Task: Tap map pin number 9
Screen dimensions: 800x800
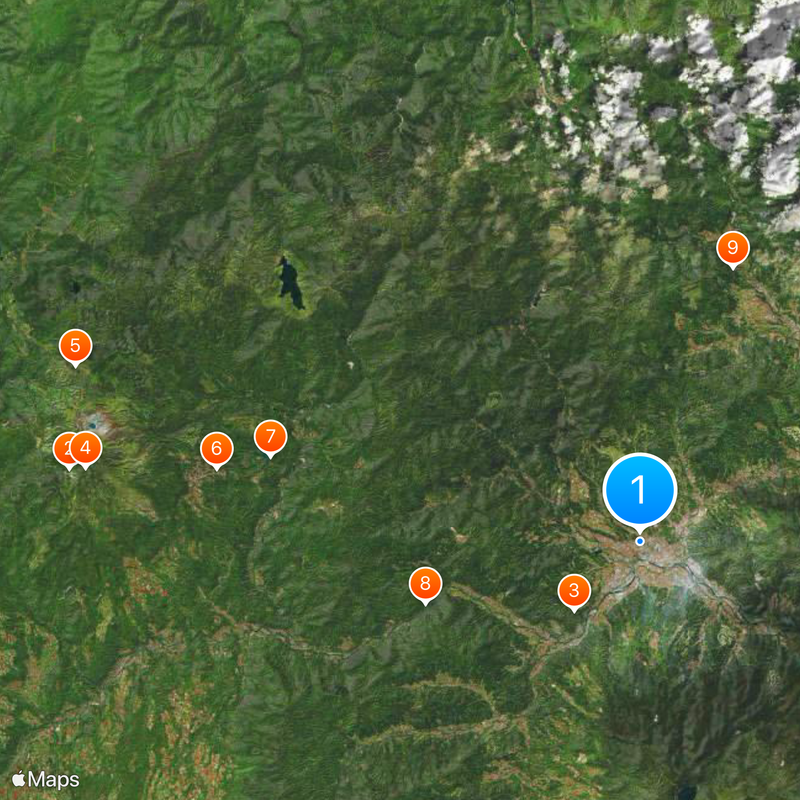Action: click(x=733, y=247)
